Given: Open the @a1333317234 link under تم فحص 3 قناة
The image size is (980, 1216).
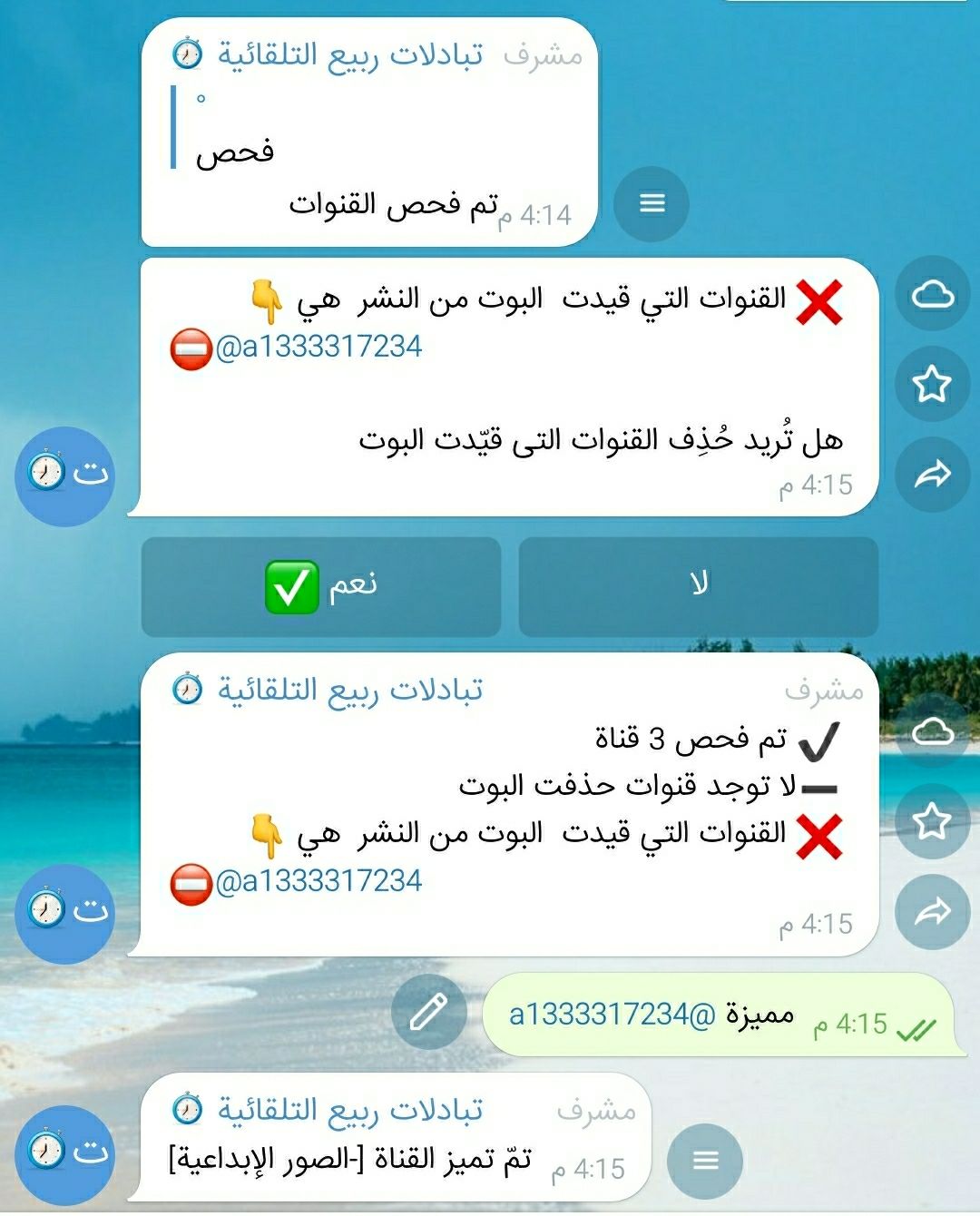Looking at the screenshot, I should point(318,881).
